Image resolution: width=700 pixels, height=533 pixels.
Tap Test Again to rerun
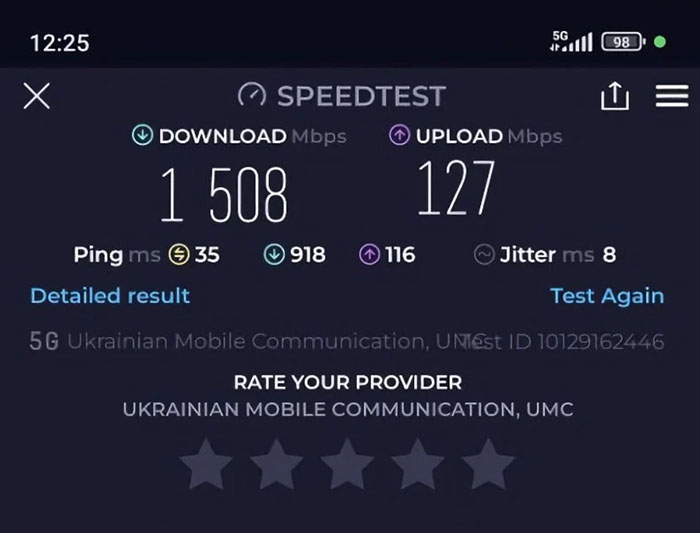pos(606,295)
